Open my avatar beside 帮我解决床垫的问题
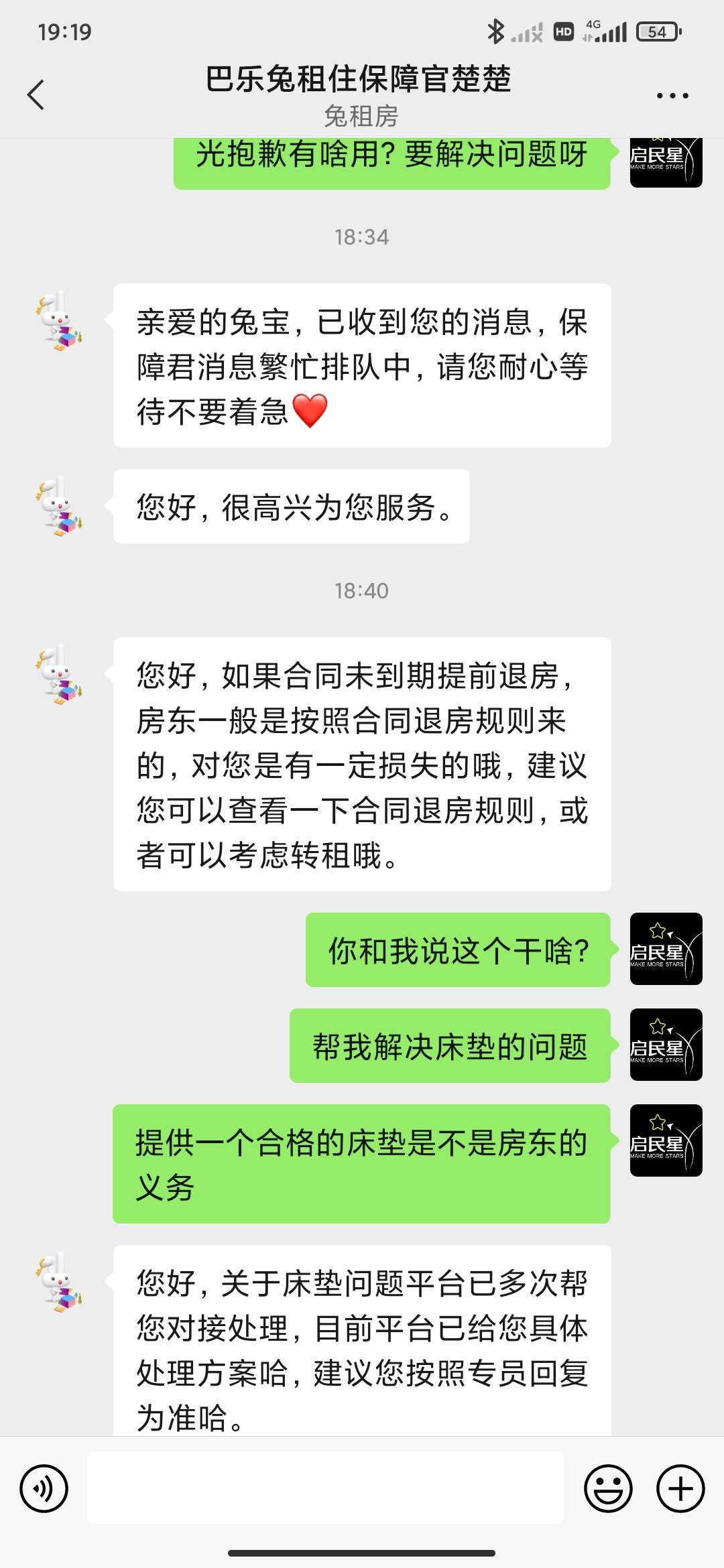 [666, 1045]
